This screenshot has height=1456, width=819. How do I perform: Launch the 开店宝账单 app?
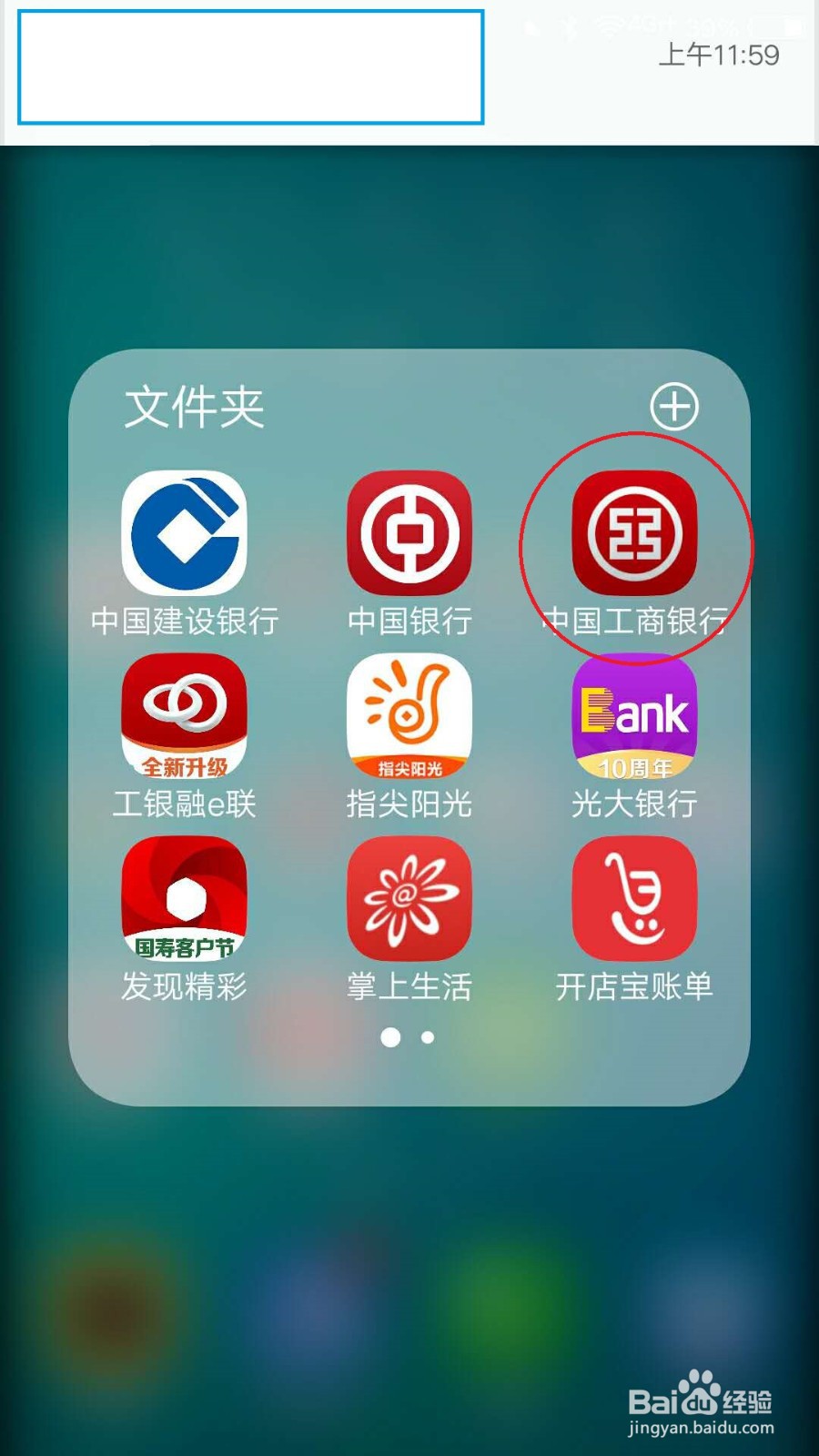[x=634, y=899]
